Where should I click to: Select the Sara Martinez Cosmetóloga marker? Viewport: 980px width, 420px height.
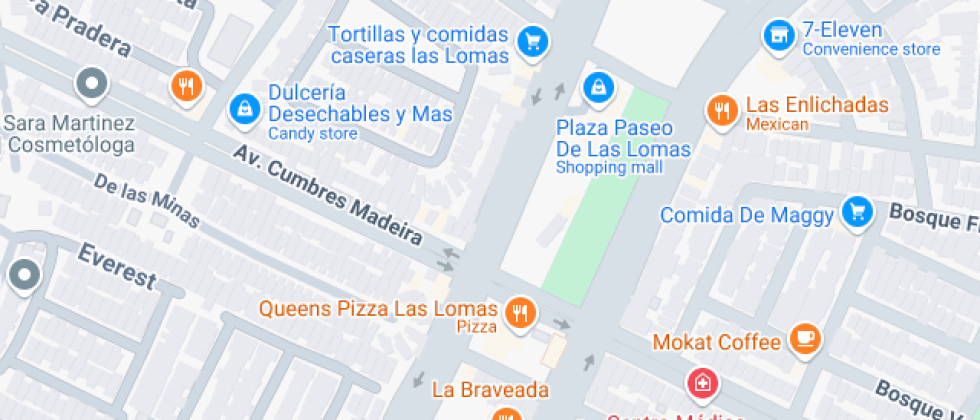click(x=92, y=86)
